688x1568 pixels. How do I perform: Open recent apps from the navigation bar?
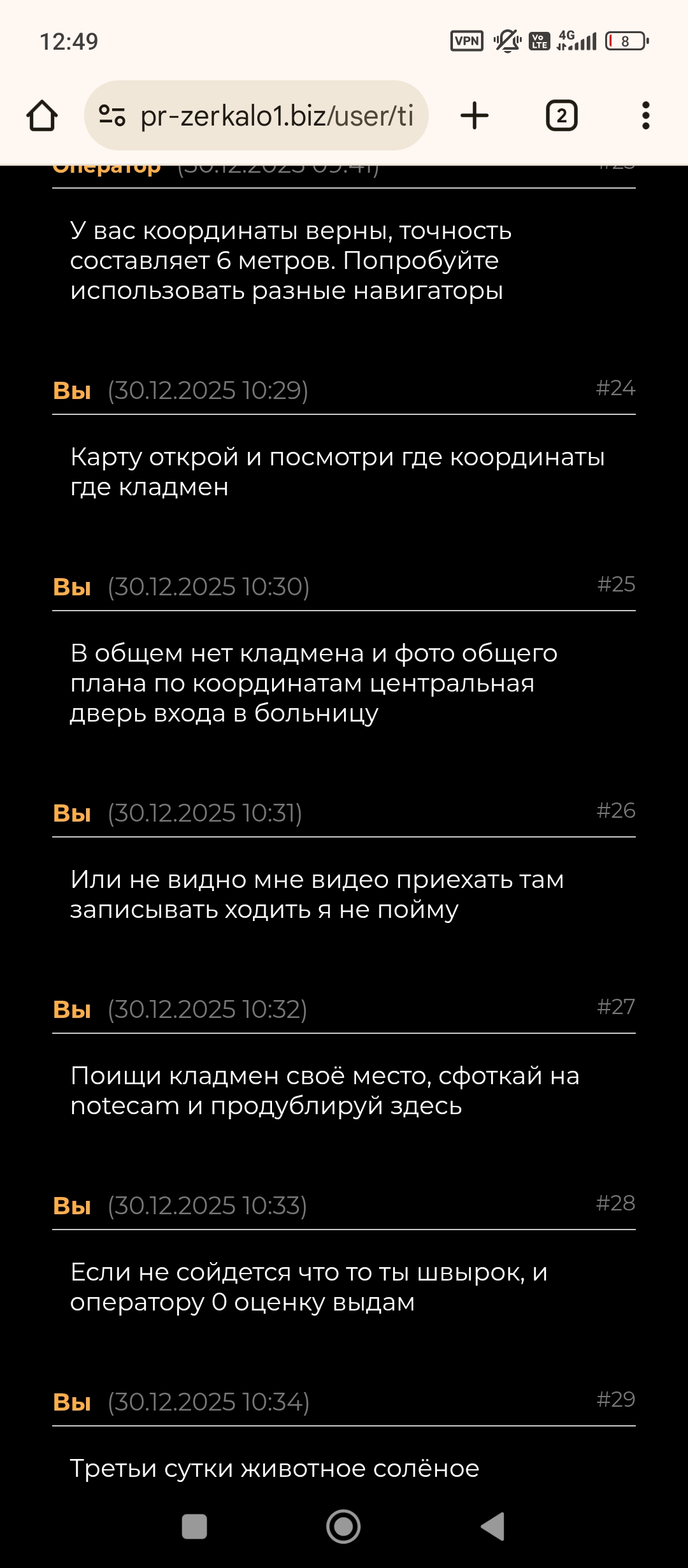(194, 1526)
